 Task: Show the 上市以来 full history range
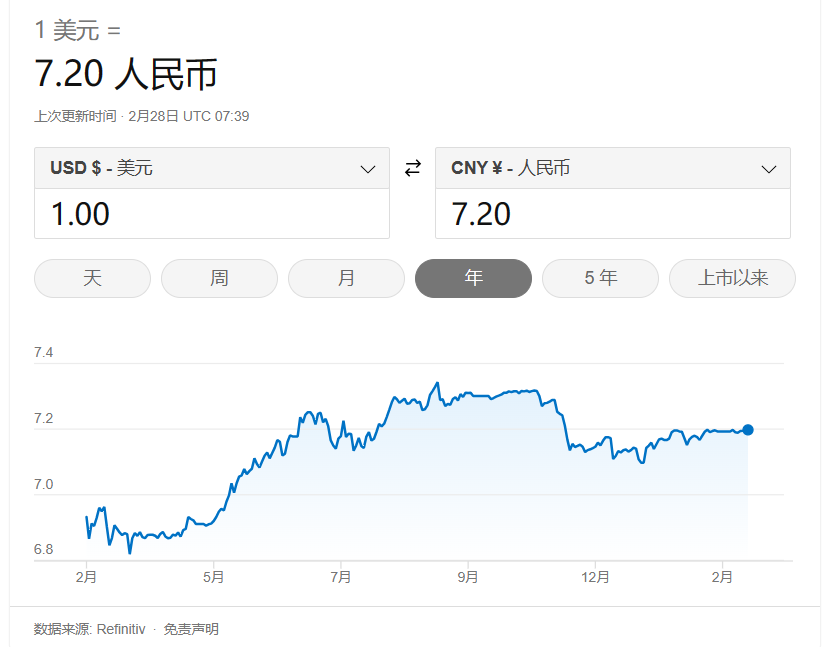coord(732,278)
